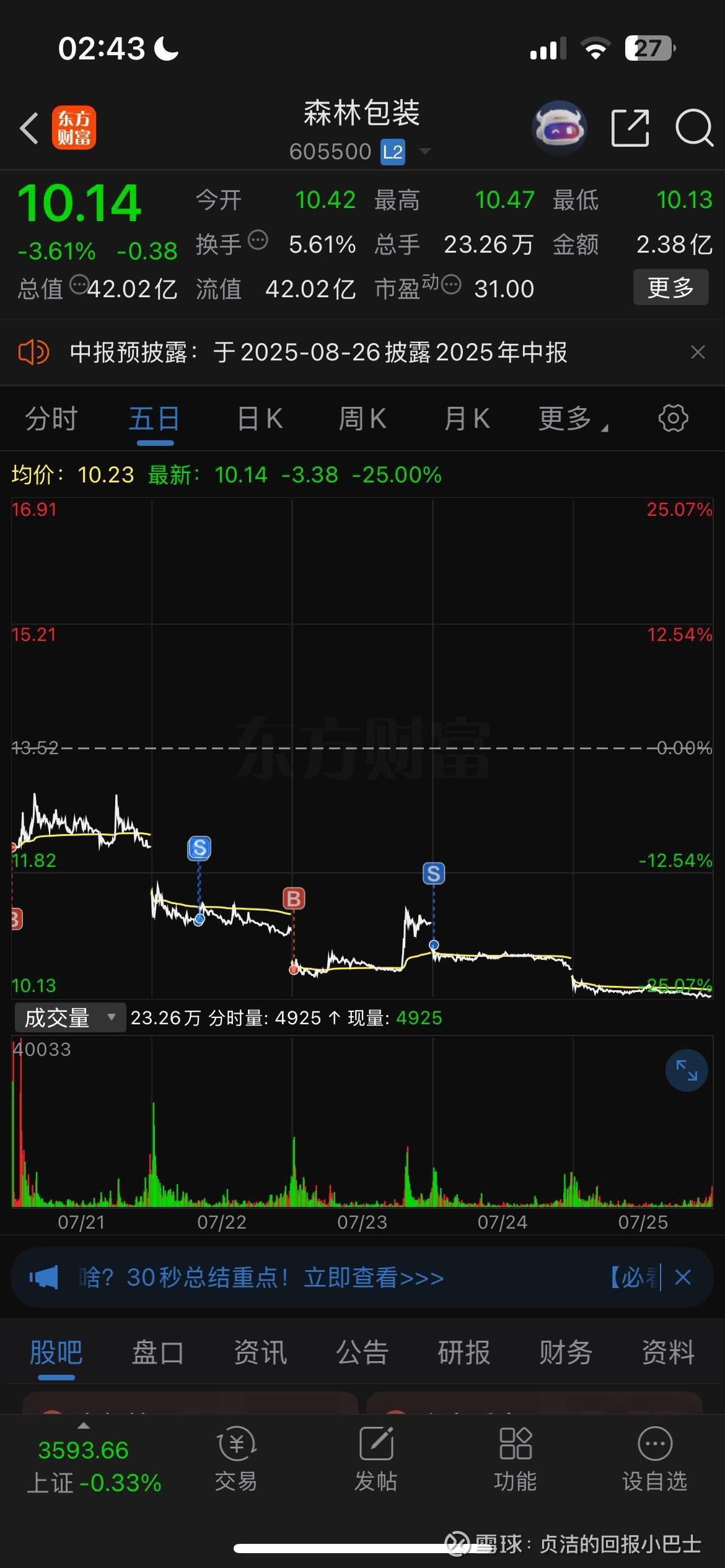Open the 盘口 tab
The height and width of the screenshot is (1568, 725).
pyautogui.click(x=158, y=1352)
